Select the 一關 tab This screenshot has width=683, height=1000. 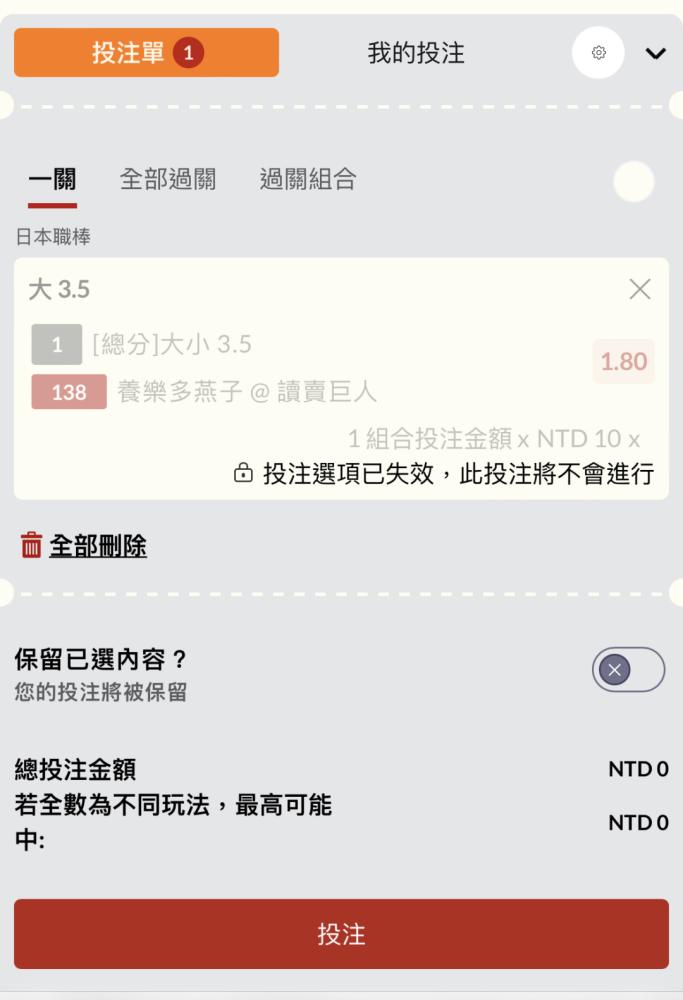point(52,180)
